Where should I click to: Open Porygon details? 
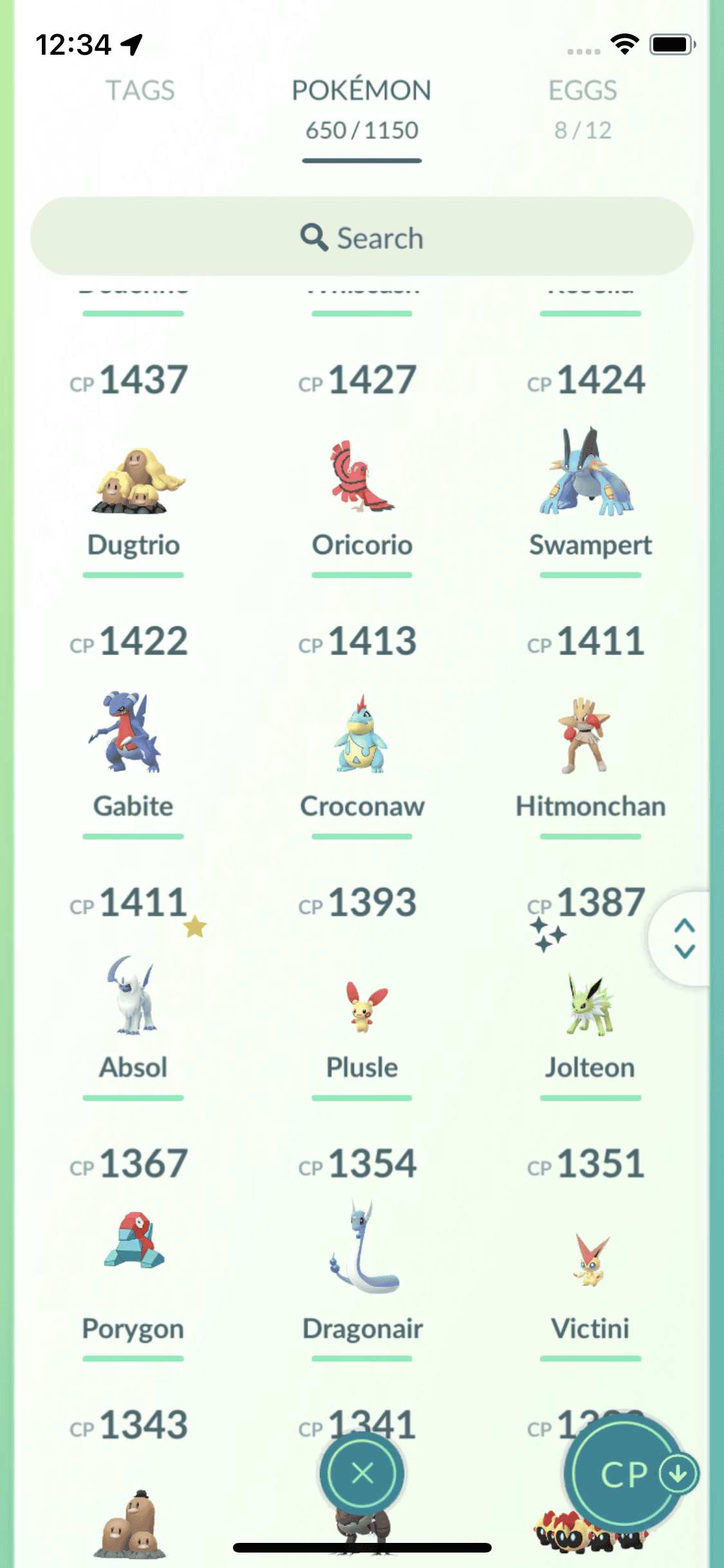(x=134, y=1242)
